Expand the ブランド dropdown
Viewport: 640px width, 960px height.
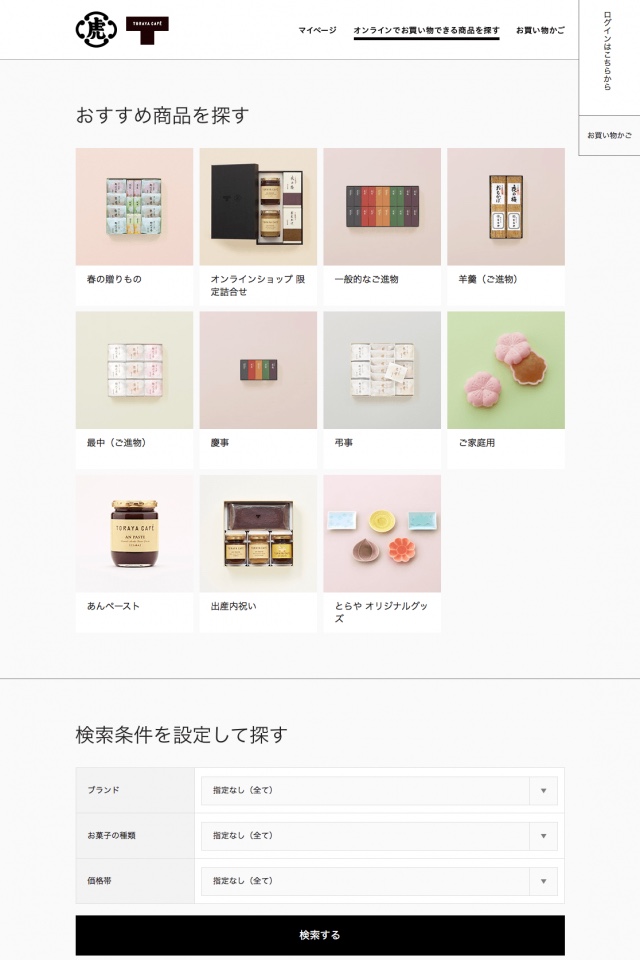(x=379, y=790)
